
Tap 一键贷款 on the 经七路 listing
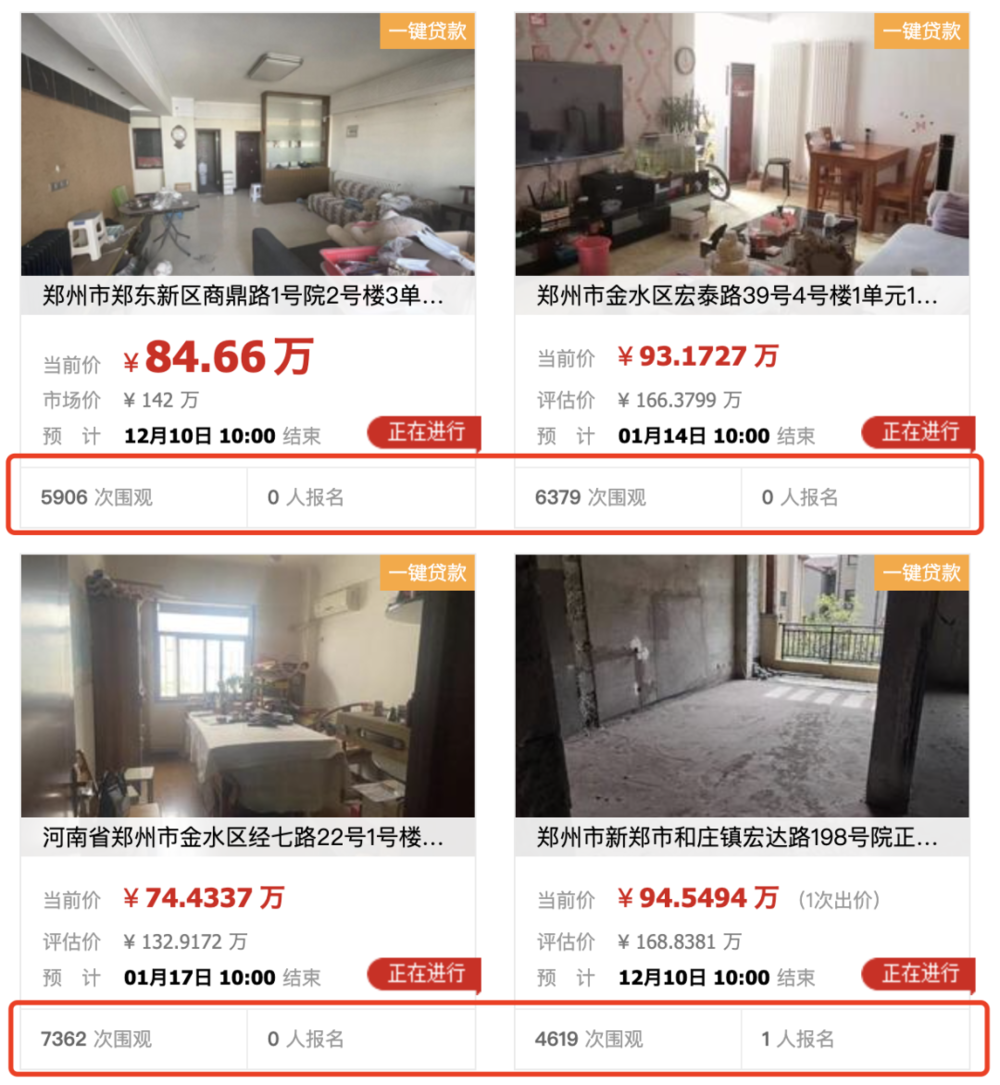(427, 572)
